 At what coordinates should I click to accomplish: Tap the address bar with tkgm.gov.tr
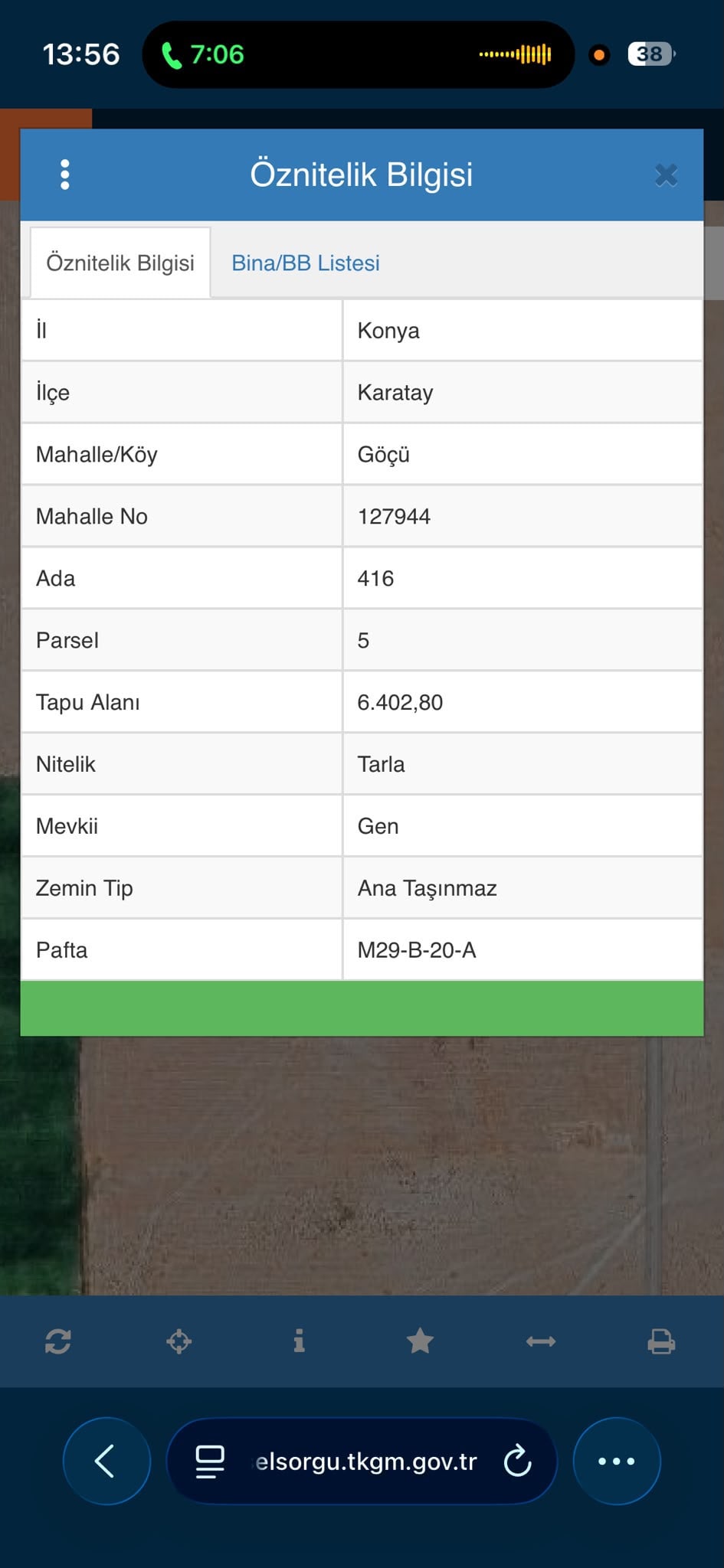362,1461
